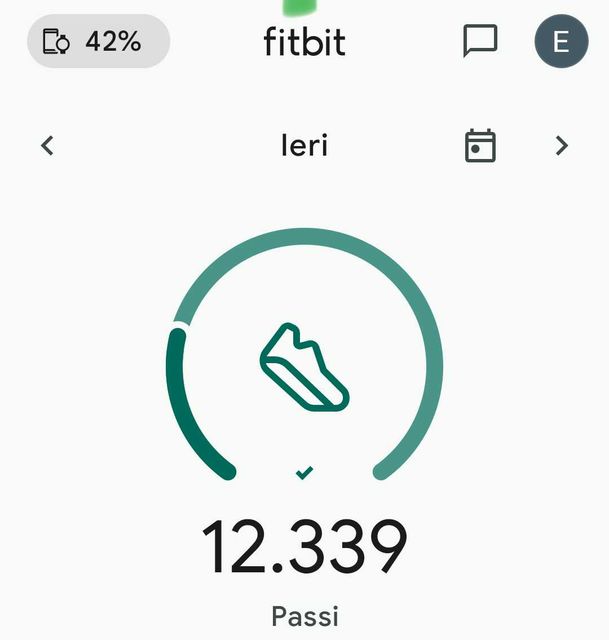Open the device battery chip showing 42%
This screenshot has width=609, height=640.
click(98, 42)
